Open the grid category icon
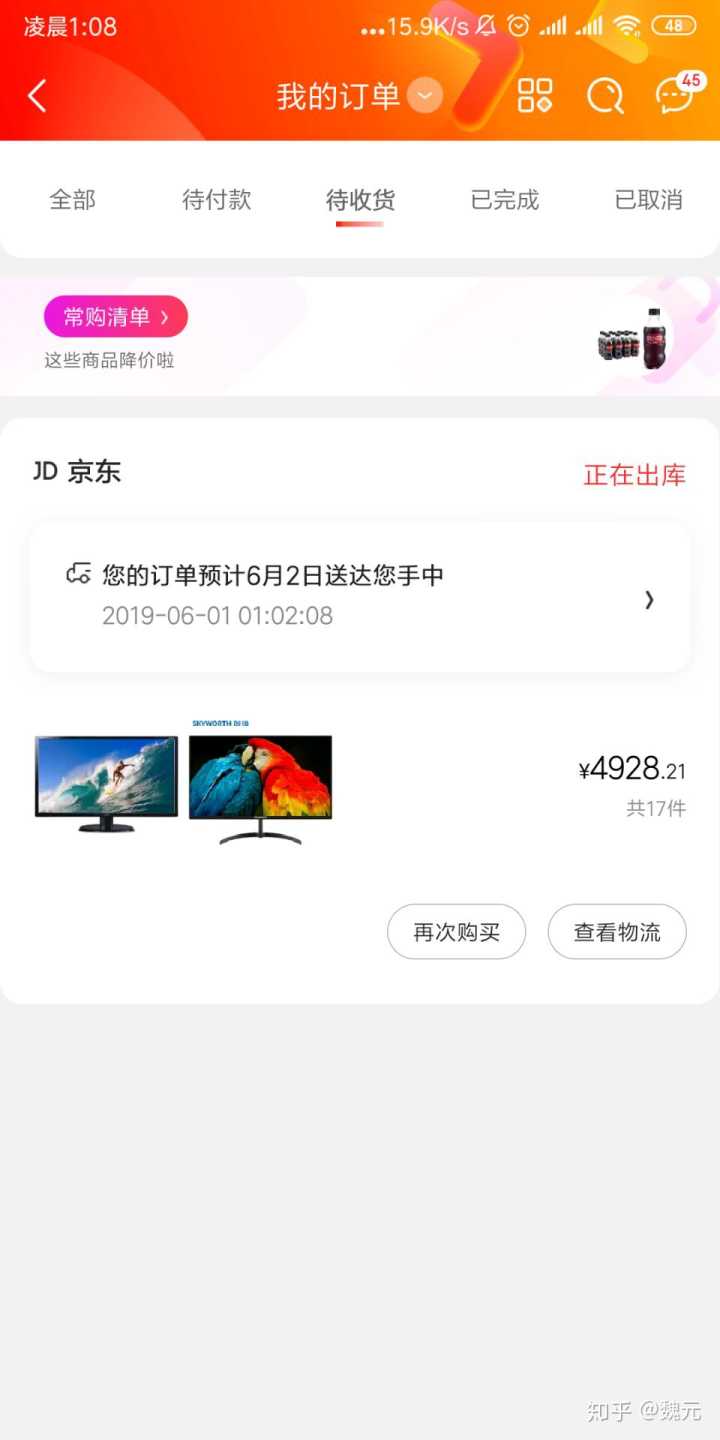The width and height of the screenshot is (720, 1440). pos(535,96)
